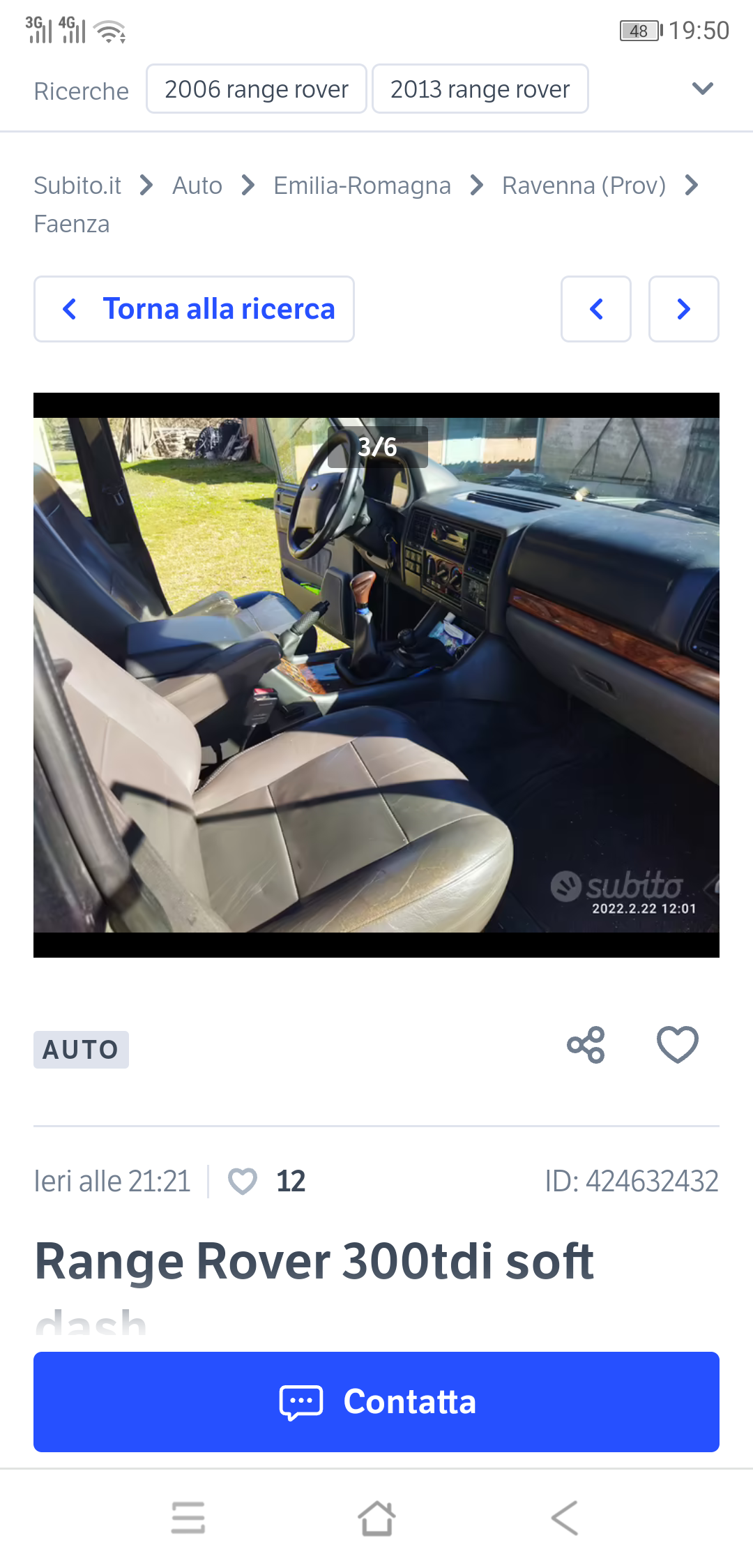753x1568 pixels.
Task: Save the listing with the heart icon
Action: coord(677,1045)
